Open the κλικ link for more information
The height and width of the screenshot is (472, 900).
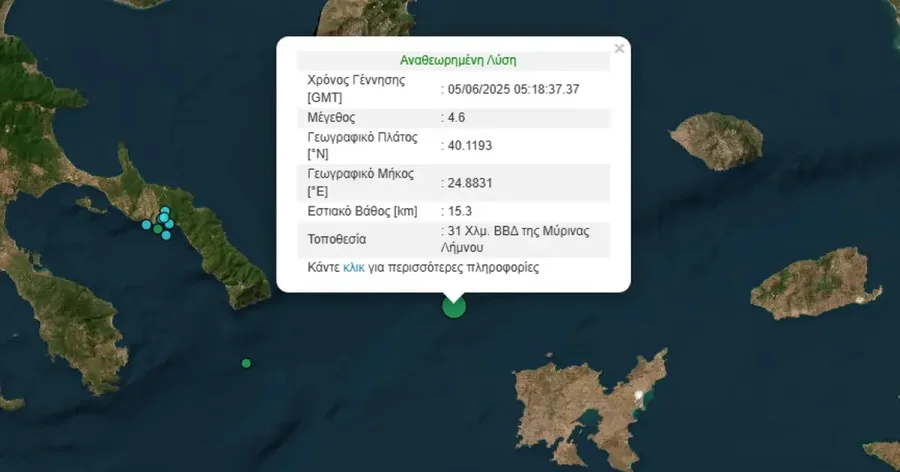[354, 268]
